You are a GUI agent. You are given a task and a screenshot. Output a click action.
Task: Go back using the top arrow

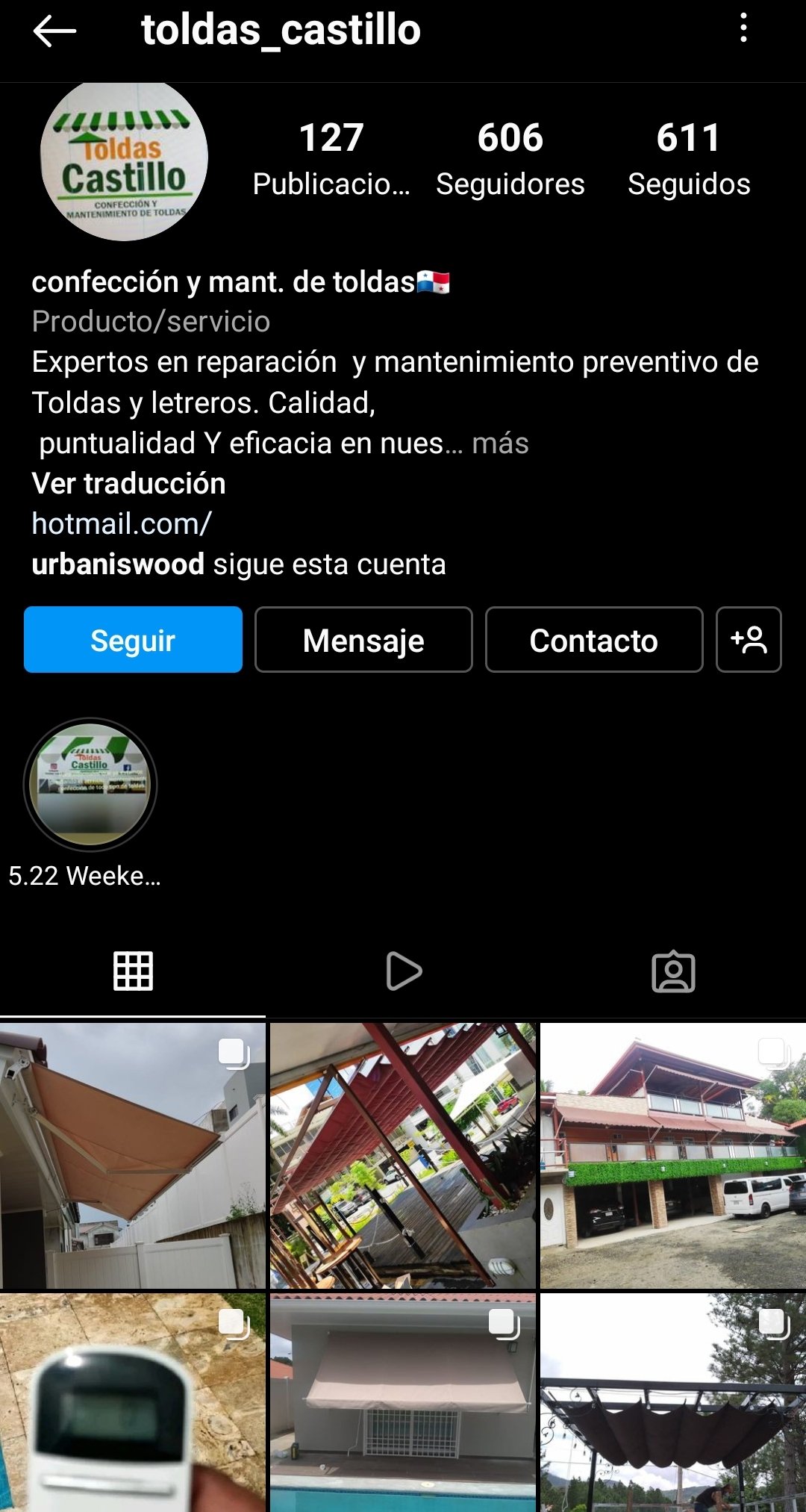tap(54, 31)
